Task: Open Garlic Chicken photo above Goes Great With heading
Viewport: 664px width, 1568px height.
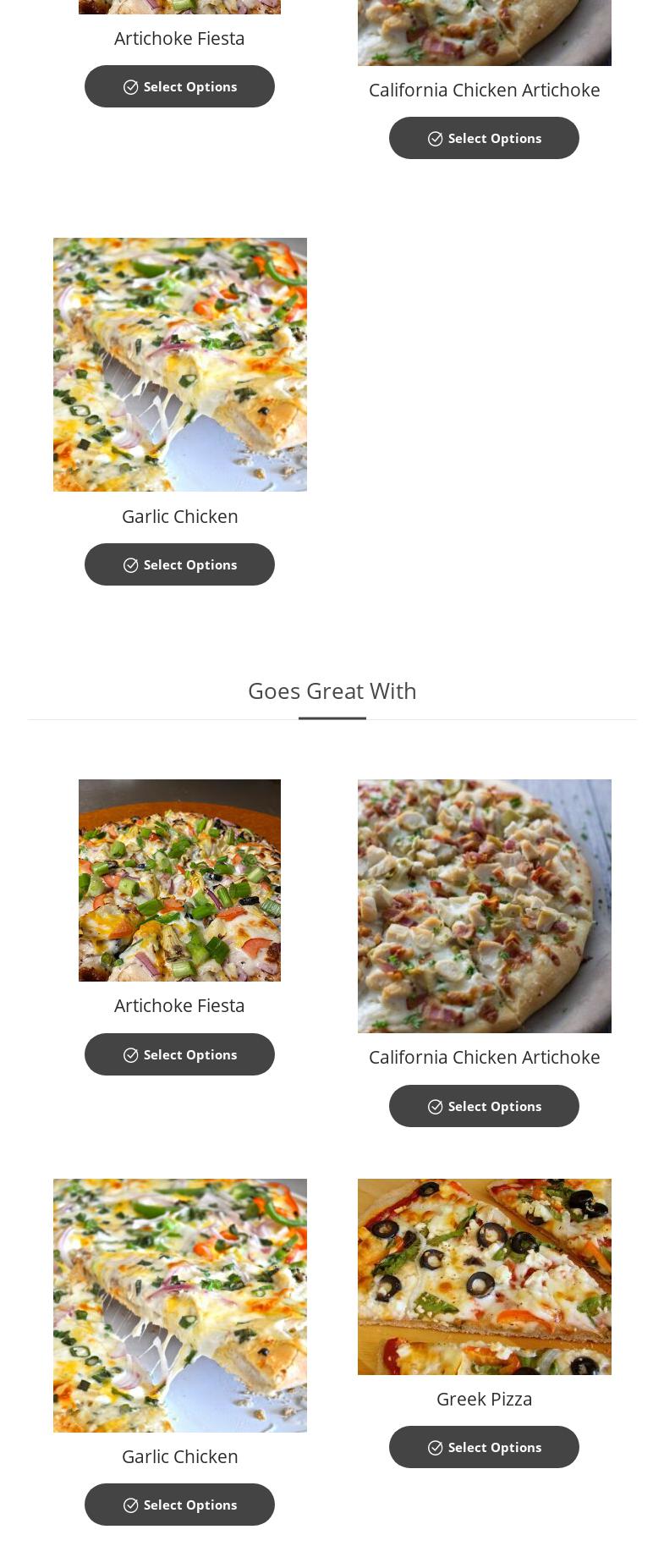Action: point(179,364)
